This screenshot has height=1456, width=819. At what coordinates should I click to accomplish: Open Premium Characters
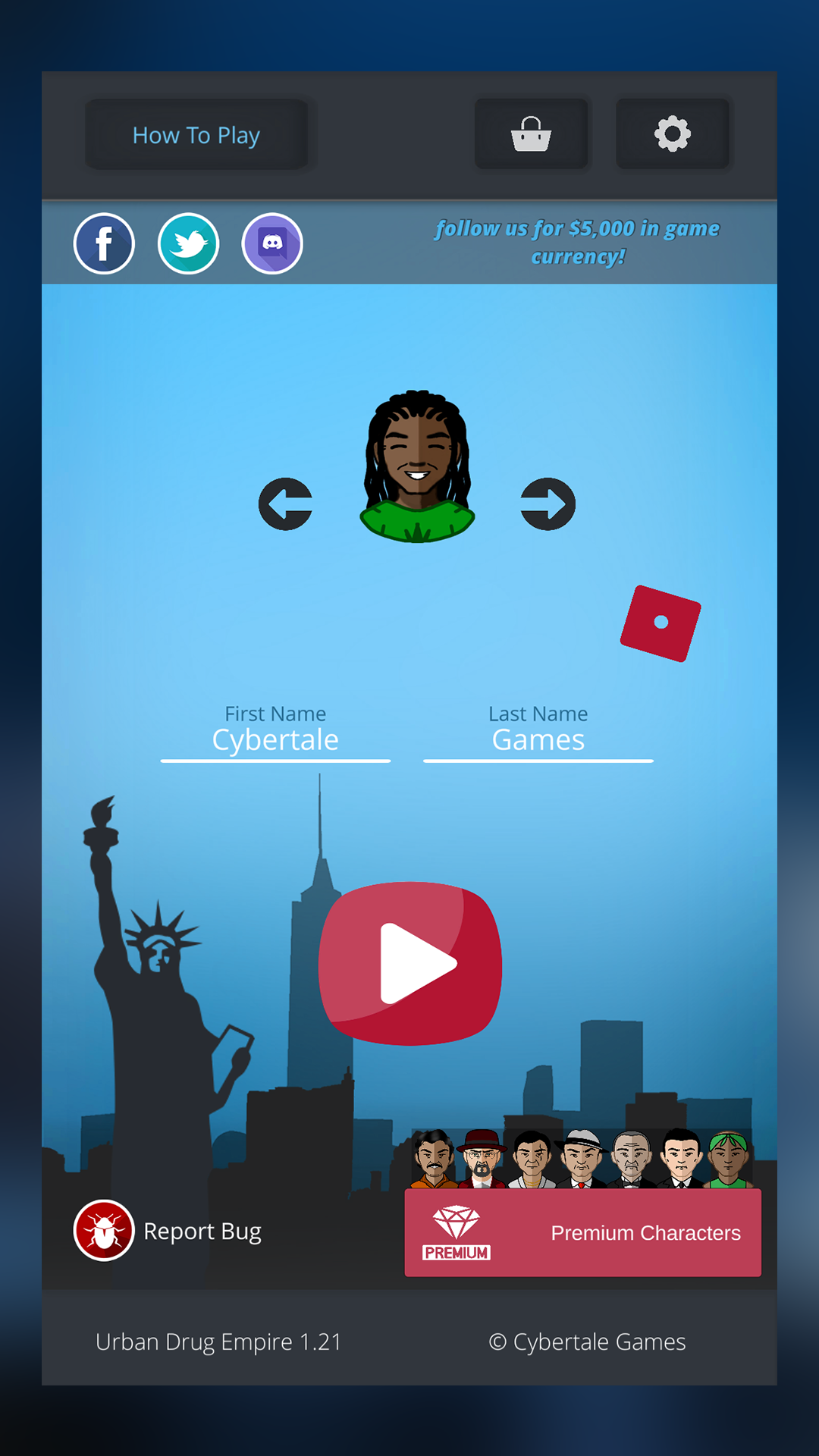582,1232
